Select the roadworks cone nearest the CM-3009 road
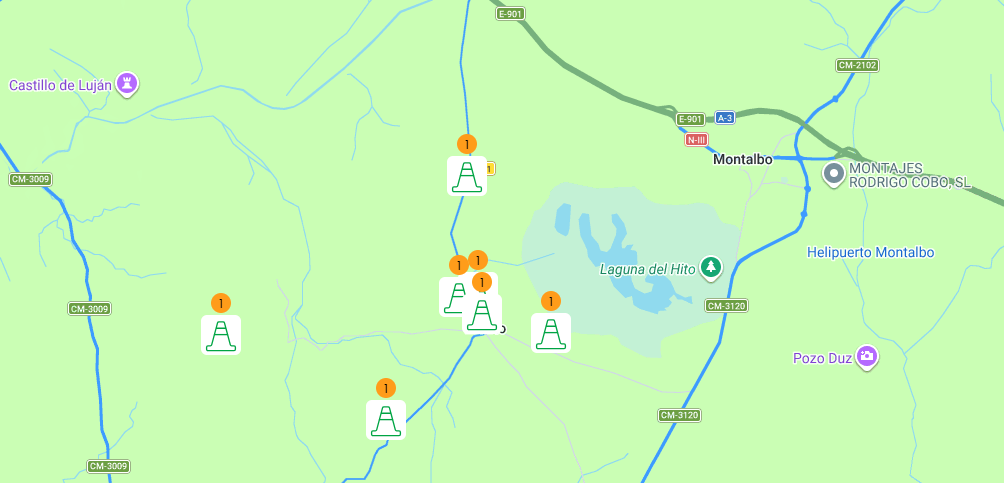 point(221,335)
